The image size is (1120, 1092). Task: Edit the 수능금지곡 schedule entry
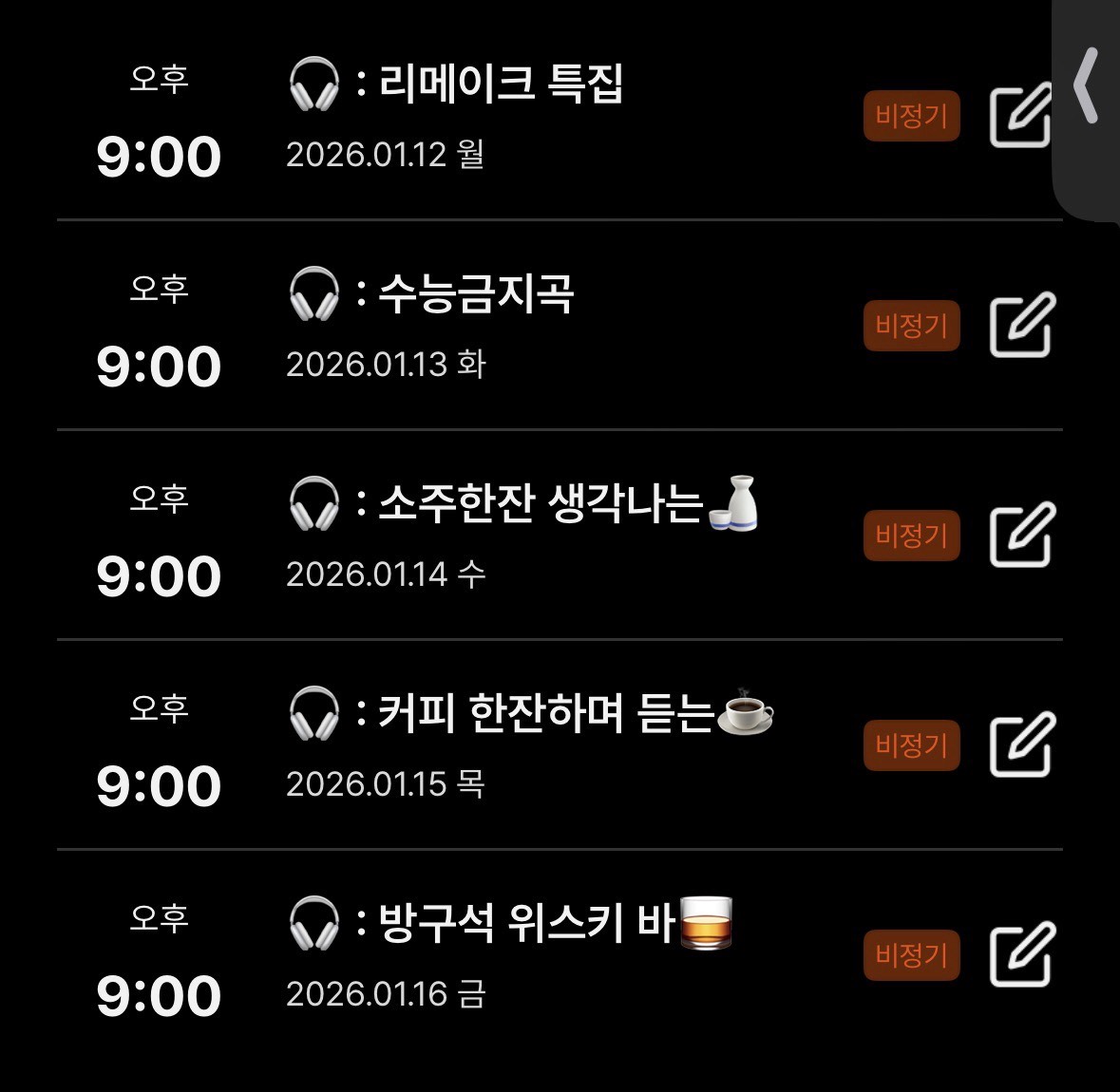point(1022,326)
